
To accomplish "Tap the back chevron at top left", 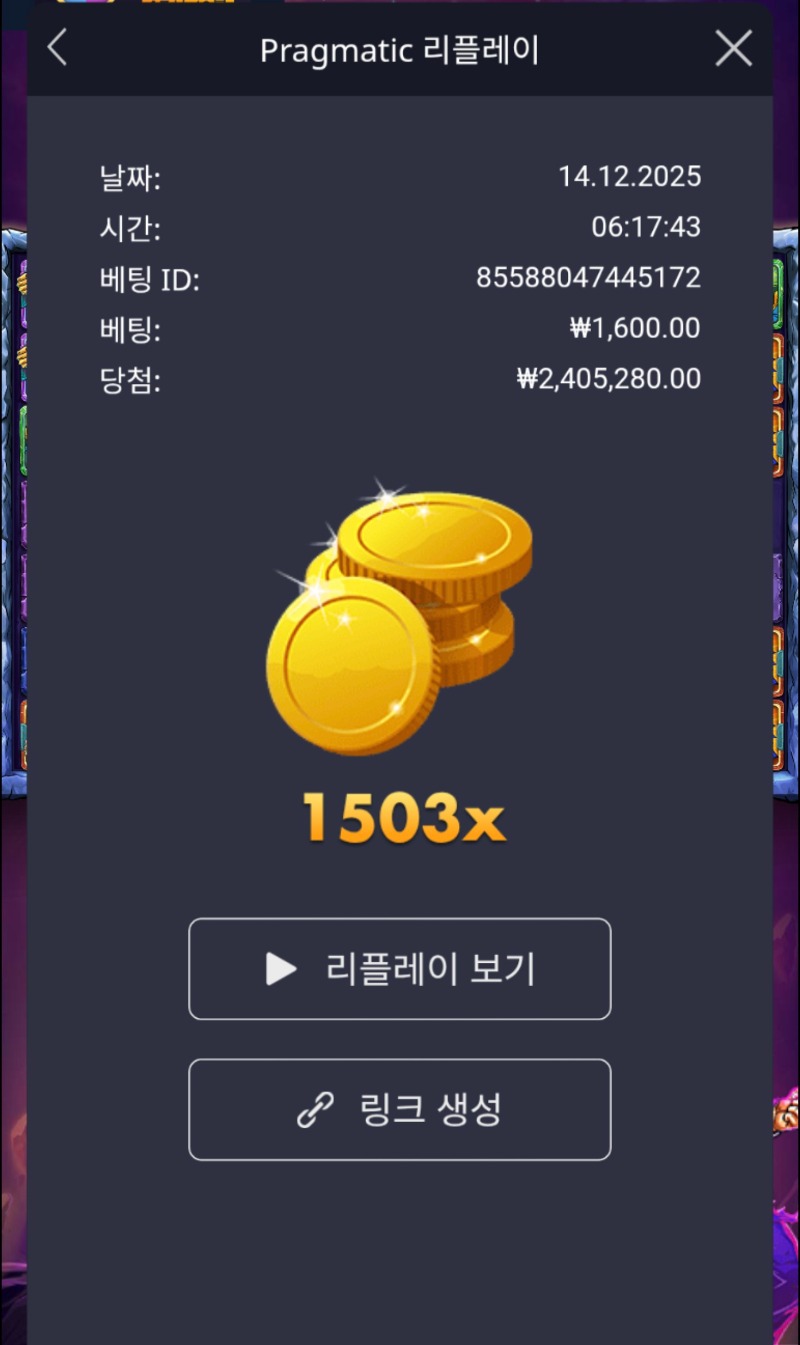I will click(57, 47).
